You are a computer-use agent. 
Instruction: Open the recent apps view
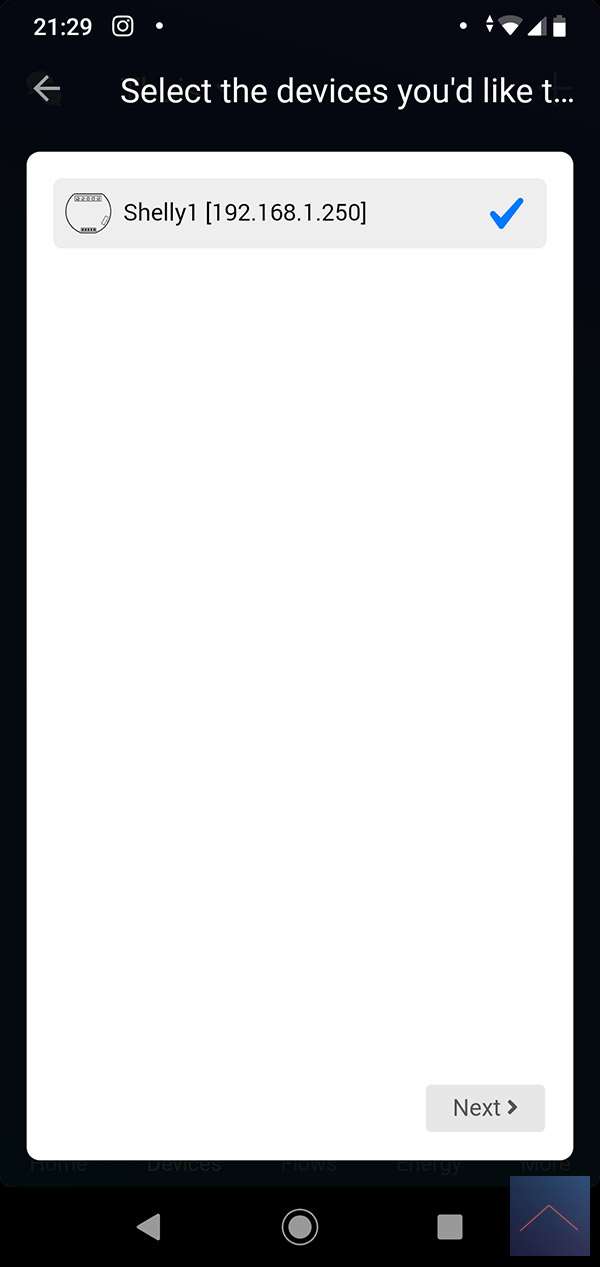[x=450, y=1226]
